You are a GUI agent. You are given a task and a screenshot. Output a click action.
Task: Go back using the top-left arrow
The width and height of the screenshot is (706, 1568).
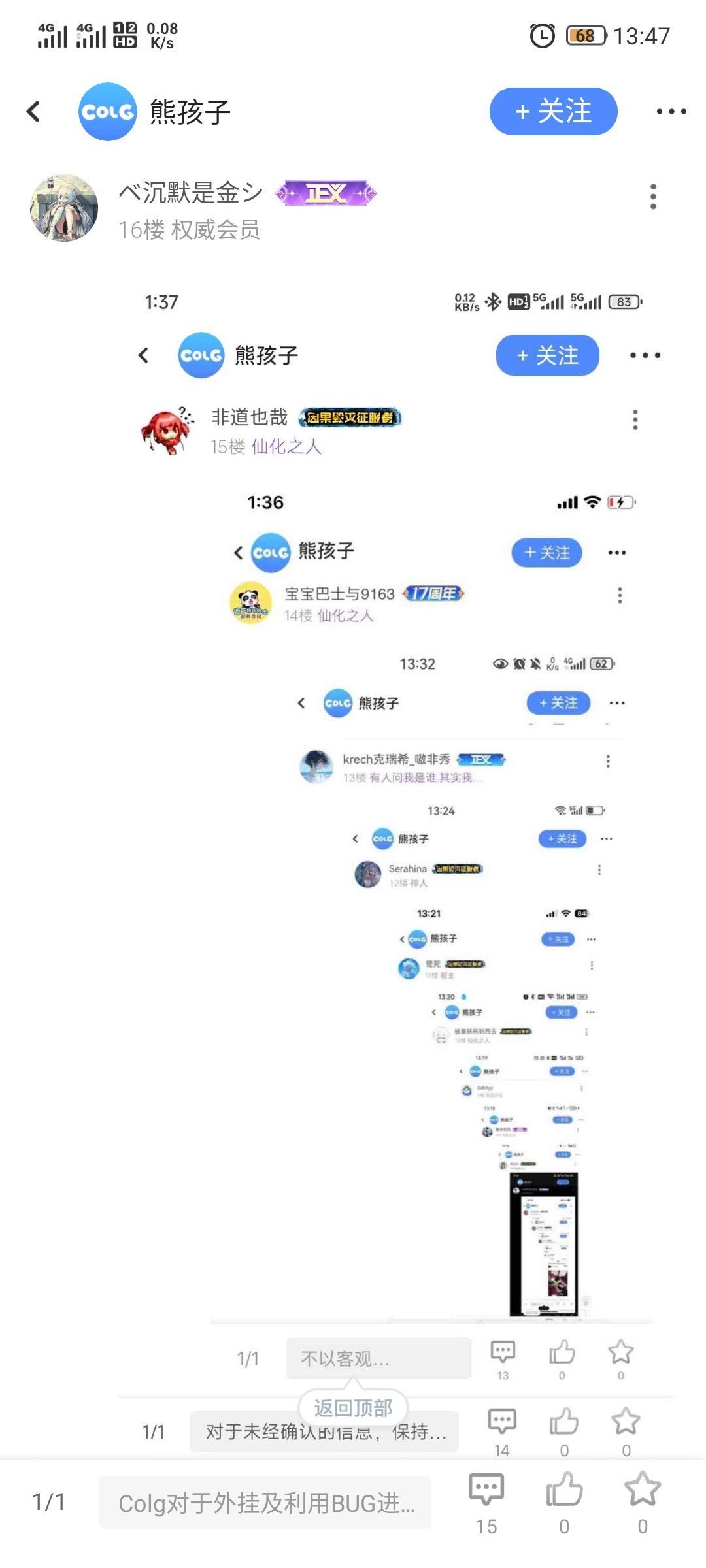pyautogui.click(x=33, y=112)
